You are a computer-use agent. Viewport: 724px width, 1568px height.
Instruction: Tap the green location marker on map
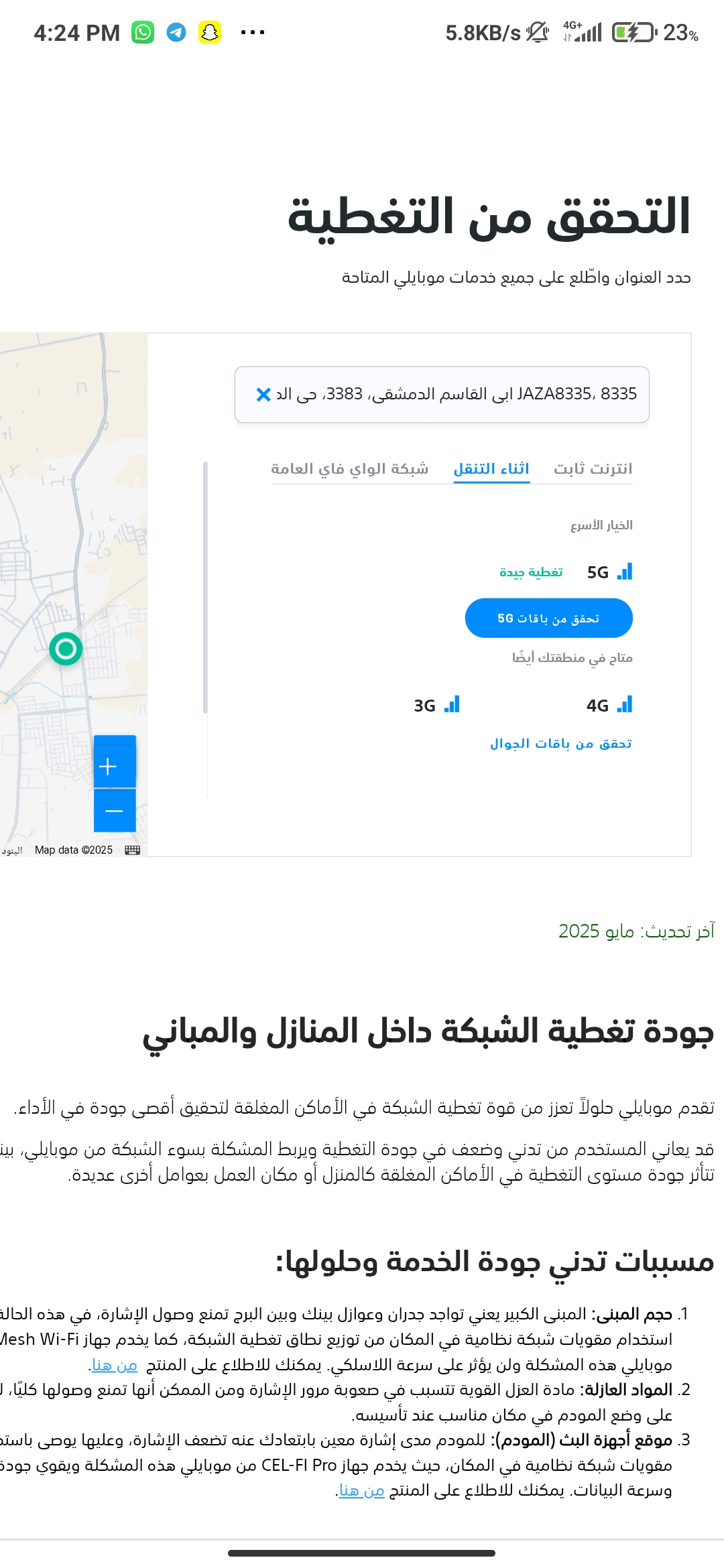[66, 649]
